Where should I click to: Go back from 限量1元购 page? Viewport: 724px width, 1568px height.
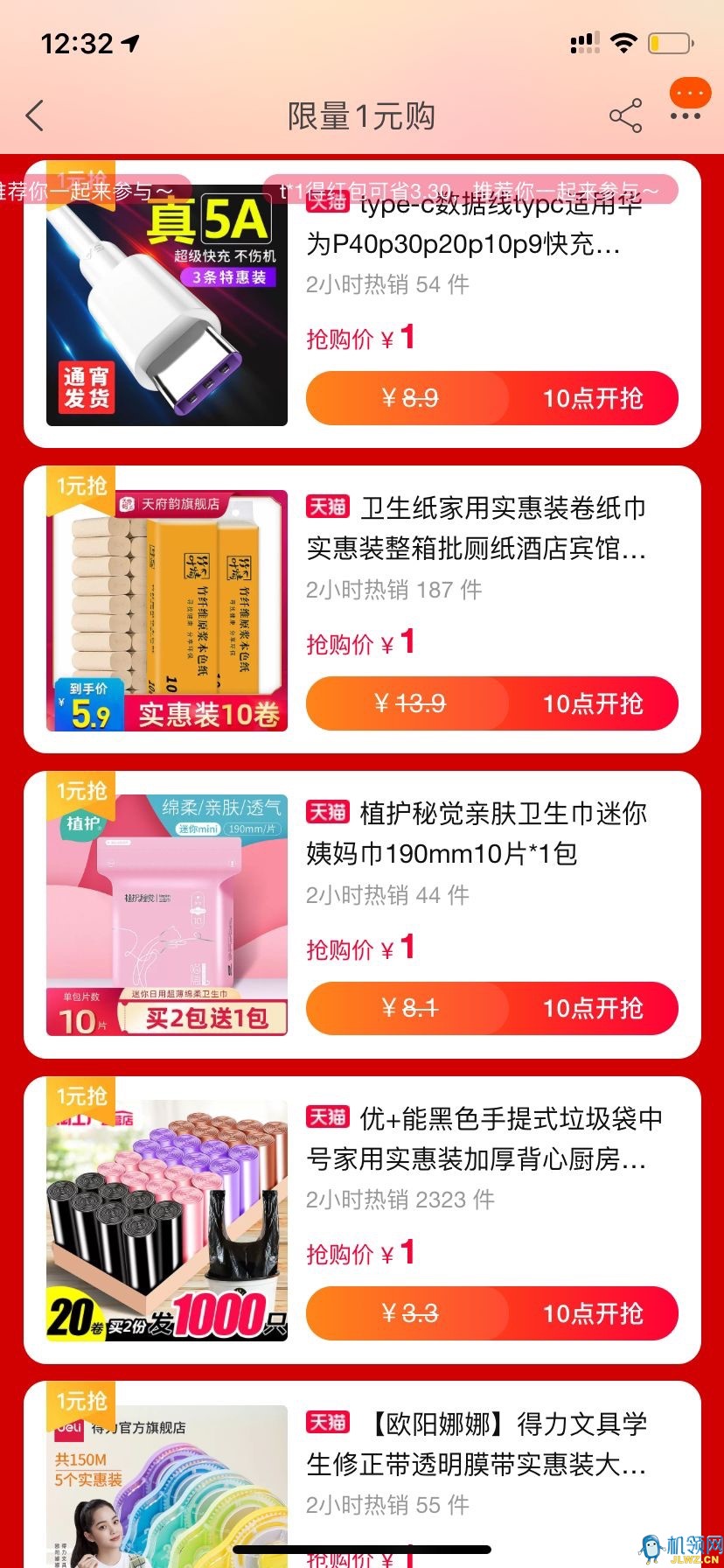(35, 115)
